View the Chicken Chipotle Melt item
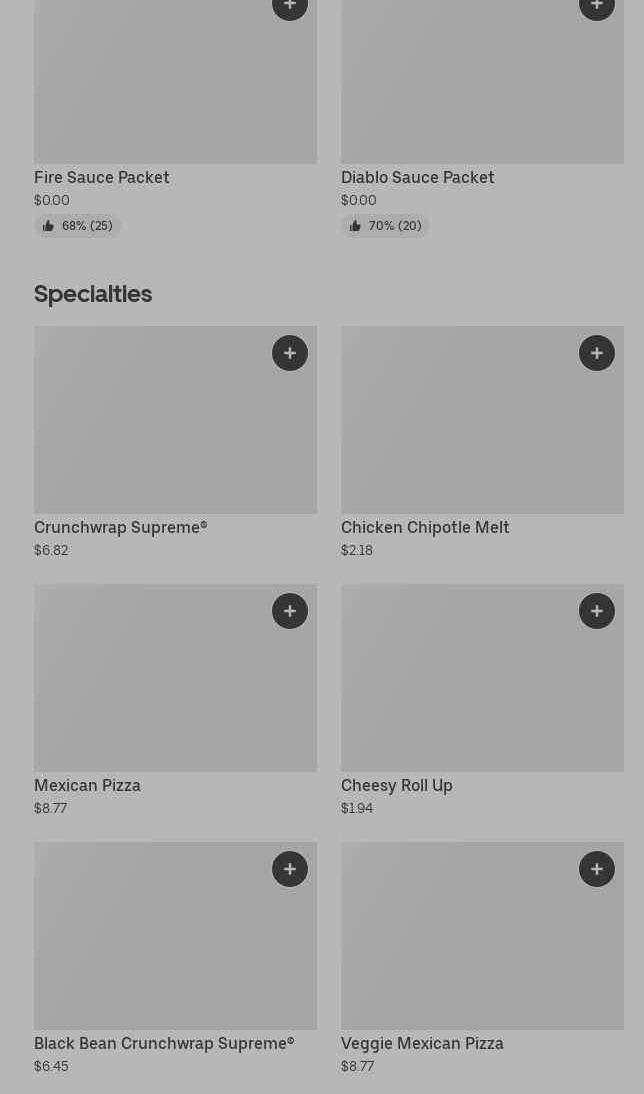This screenshot has height=1094, width=644. tap(482, 442)
